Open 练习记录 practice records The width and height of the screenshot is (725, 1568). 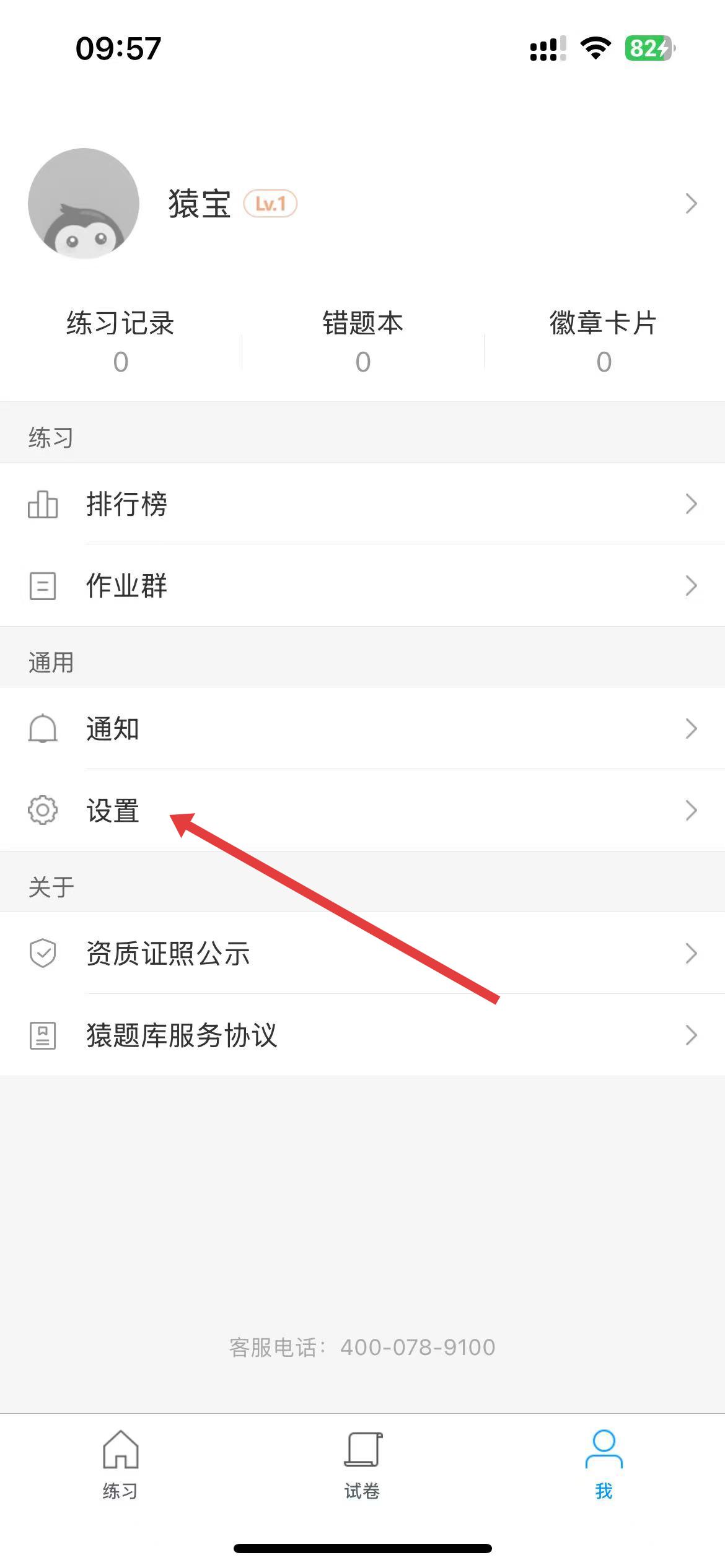point(120,341)
